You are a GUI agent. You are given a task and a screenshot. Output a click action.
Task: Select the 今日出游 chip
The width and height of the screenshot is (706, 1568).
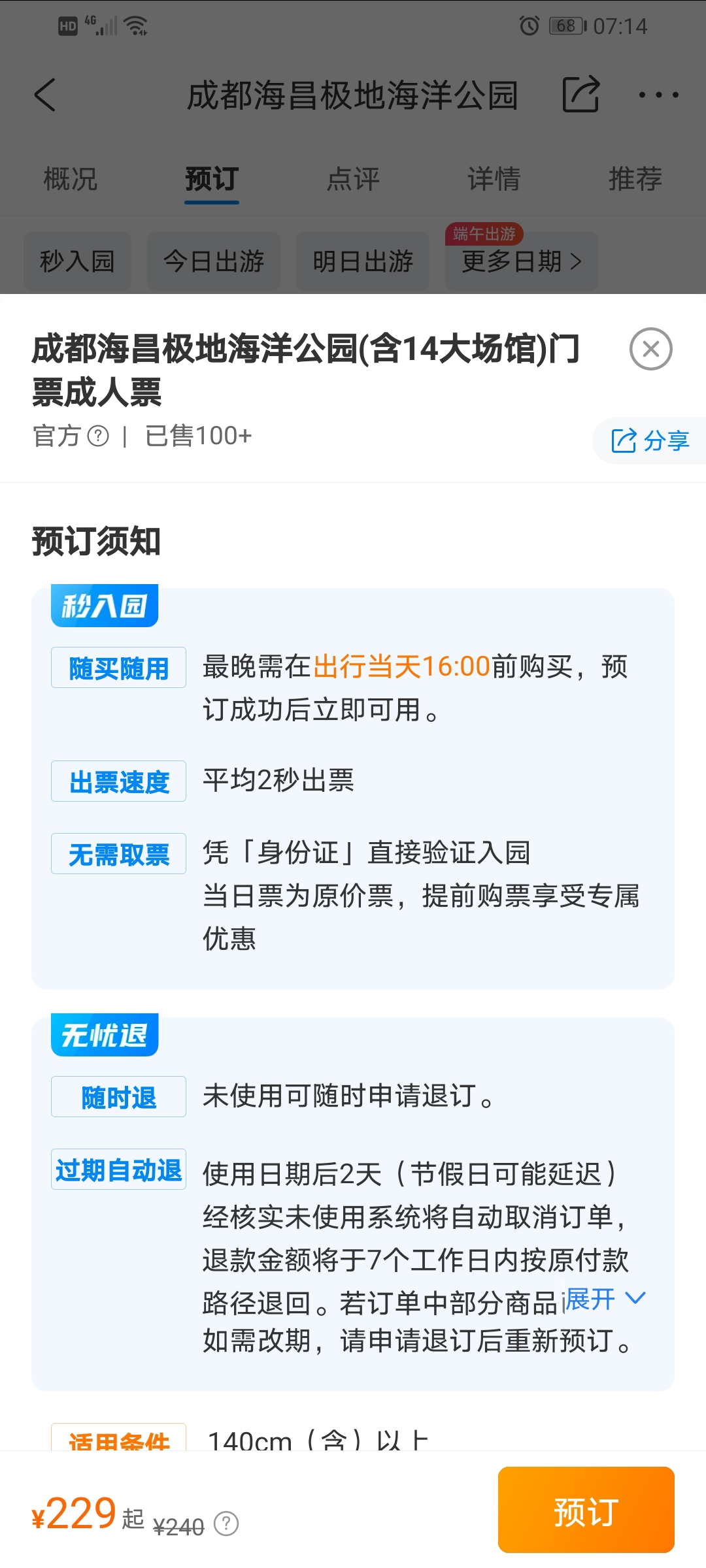[x=214, y=261]
